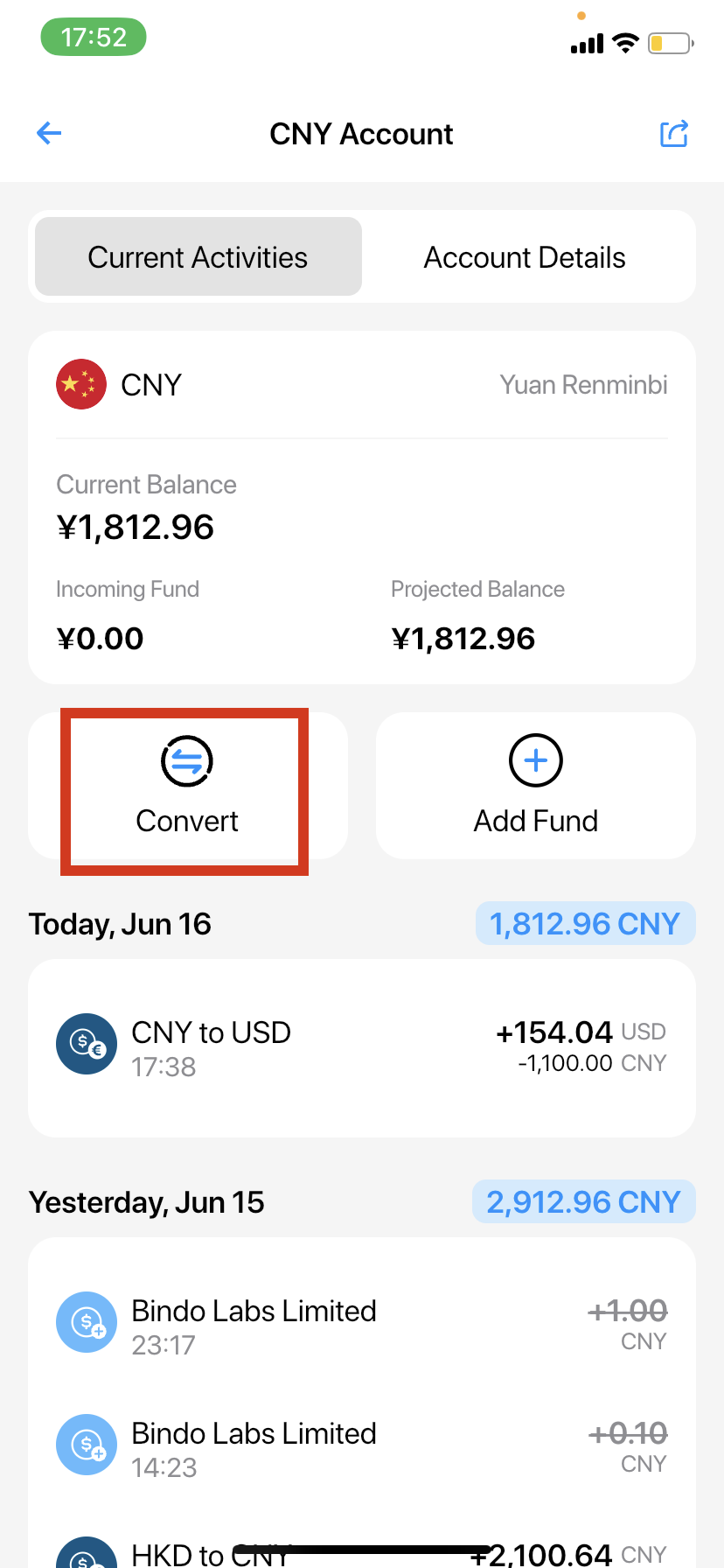Viewport: 724px width, 1568px height.
Task: Open the share icon at top right
Action: pyautogui.click(x=674, y=133)
